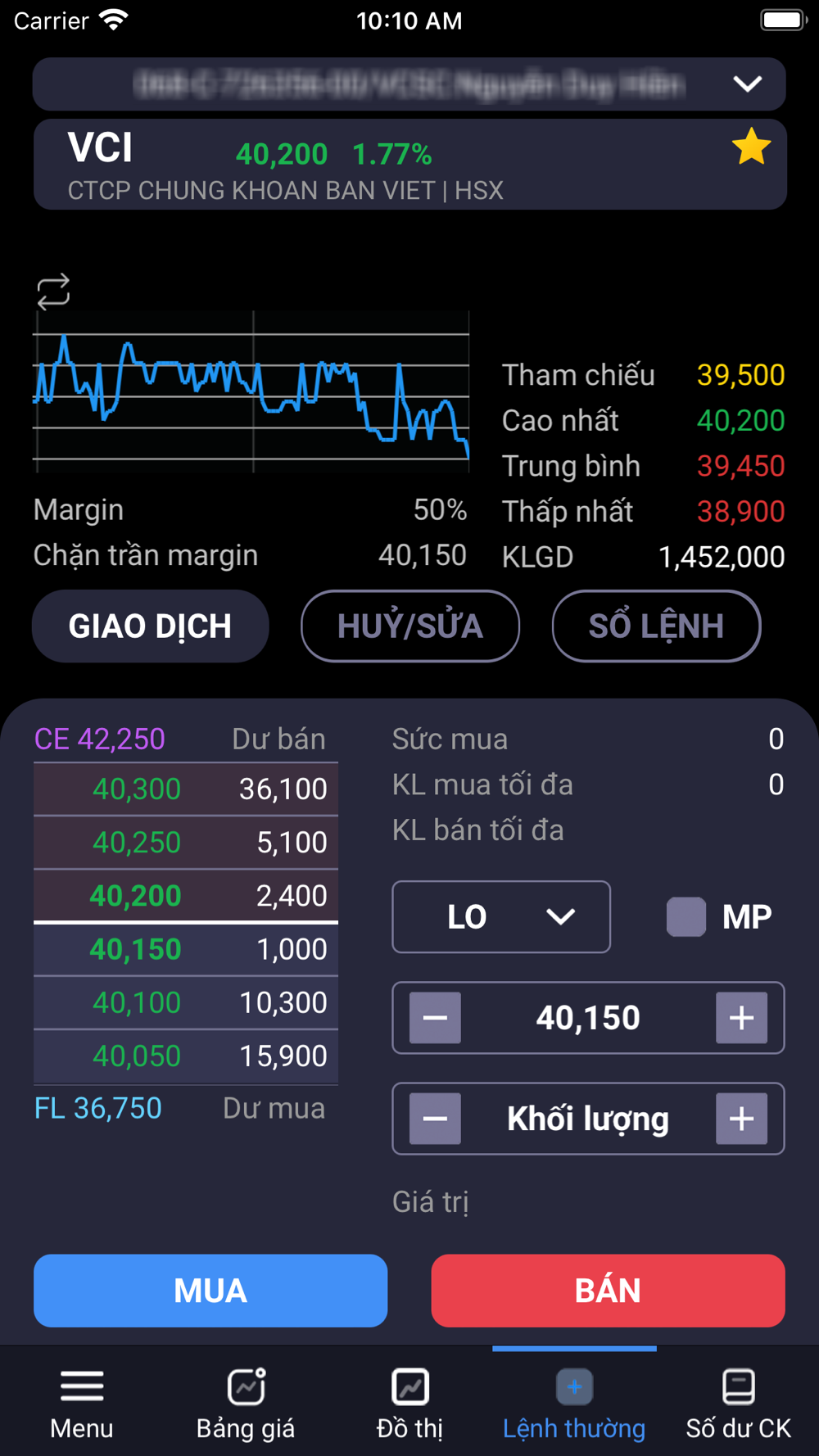819x1456 pixels.
Task: Increase the price above 40,150
Action: (x=741, y=1018)
